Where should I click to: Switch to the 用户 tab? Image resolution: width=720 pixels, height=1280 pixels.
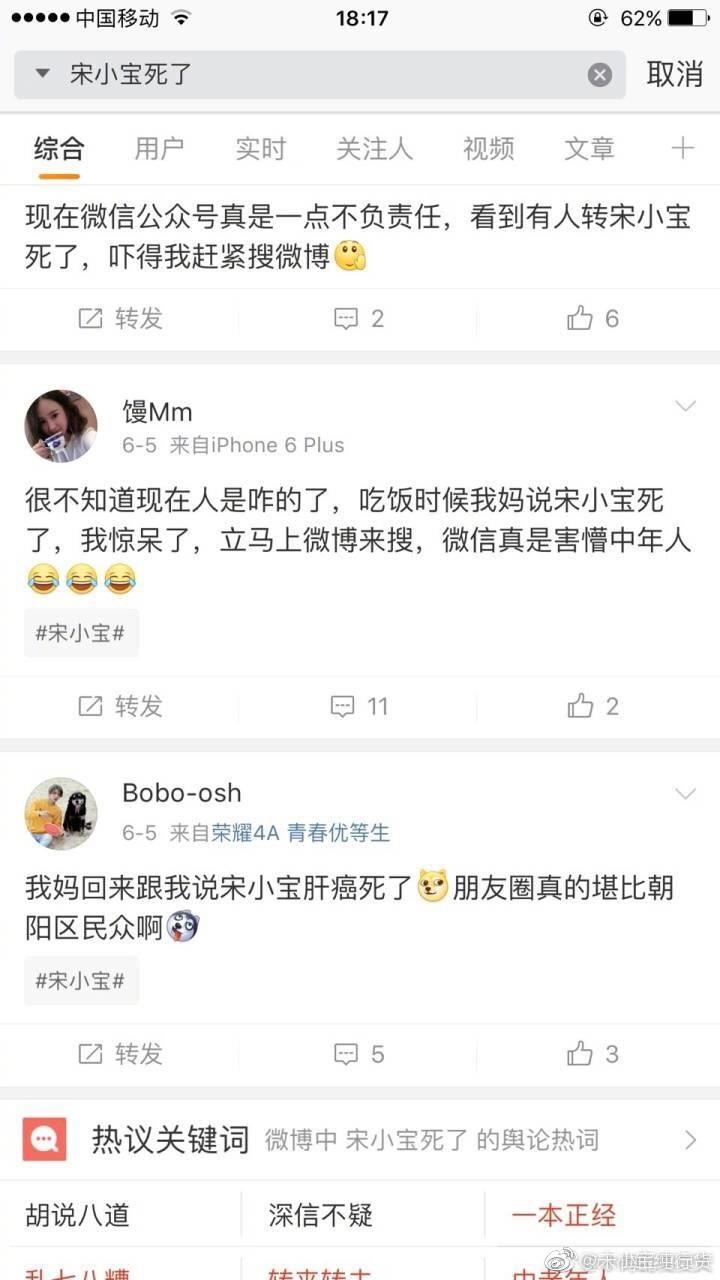(159, 149)
